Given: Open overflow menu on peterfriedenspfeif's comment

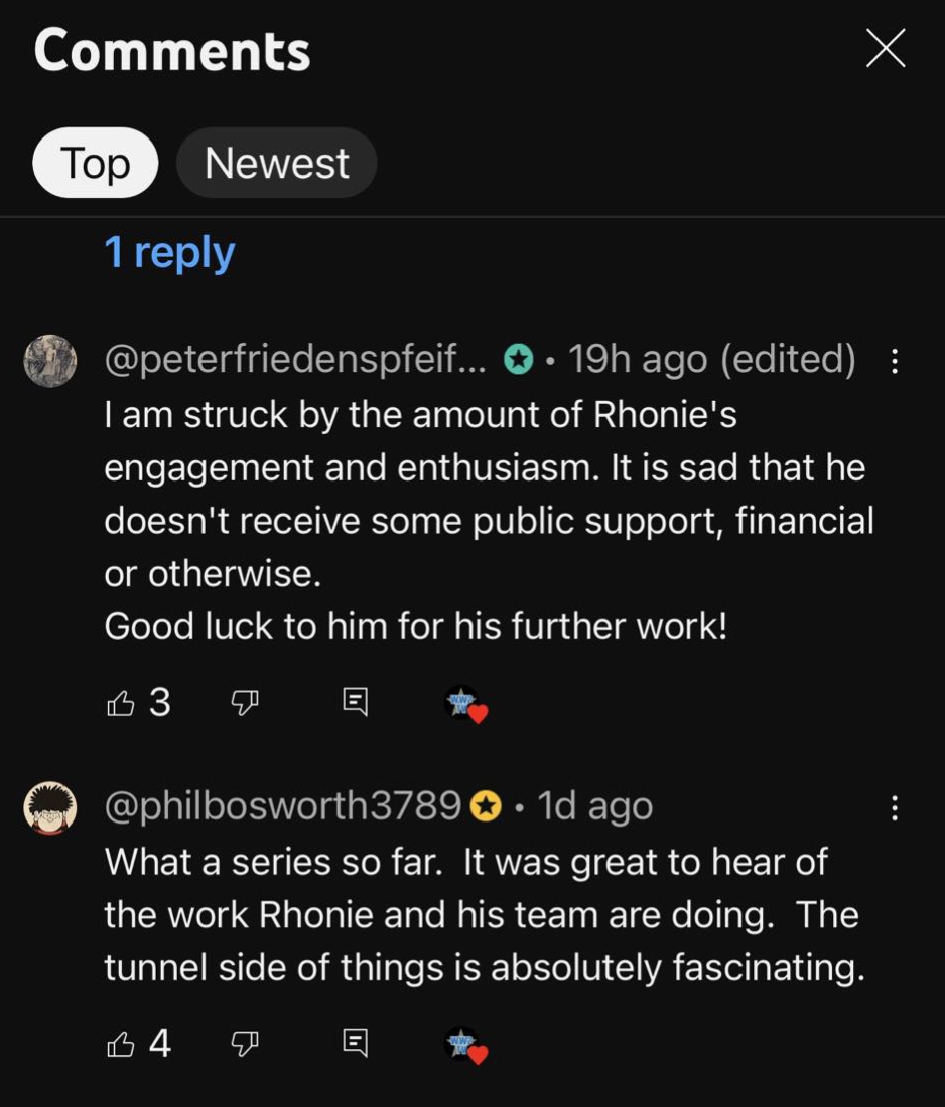Looking at the screenshot, I should (895, 361).
